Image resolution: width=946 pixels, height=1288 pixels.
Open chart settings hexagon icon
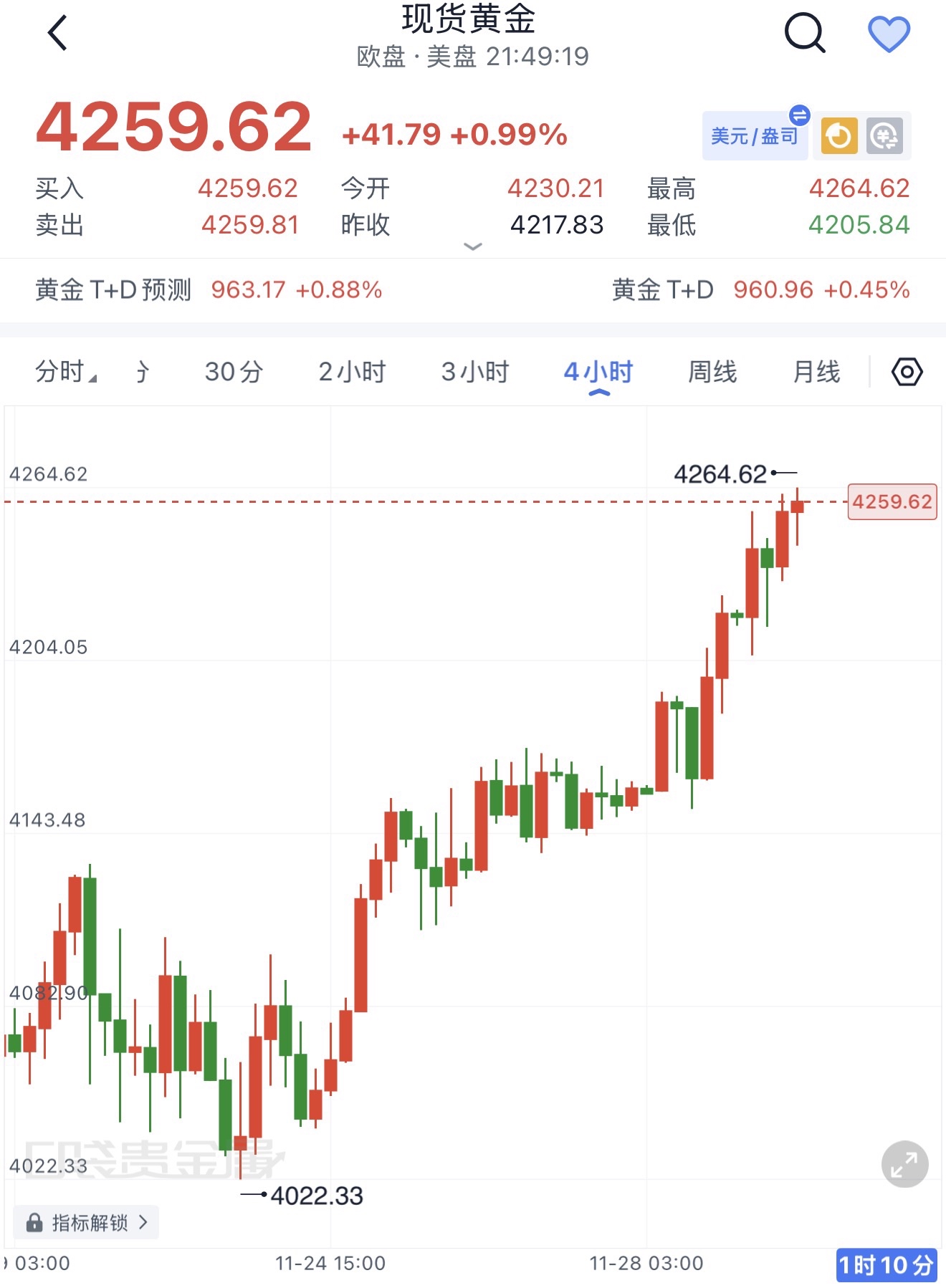click(907, 372)
